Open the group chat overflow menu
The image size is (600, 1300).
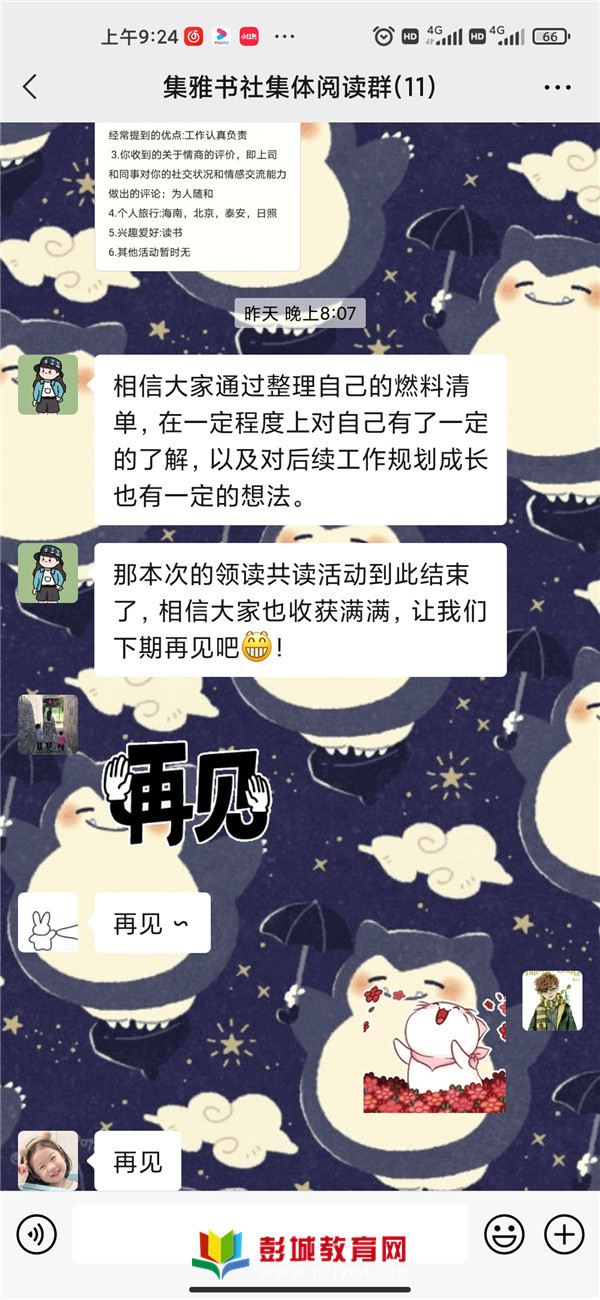point(557,88)
